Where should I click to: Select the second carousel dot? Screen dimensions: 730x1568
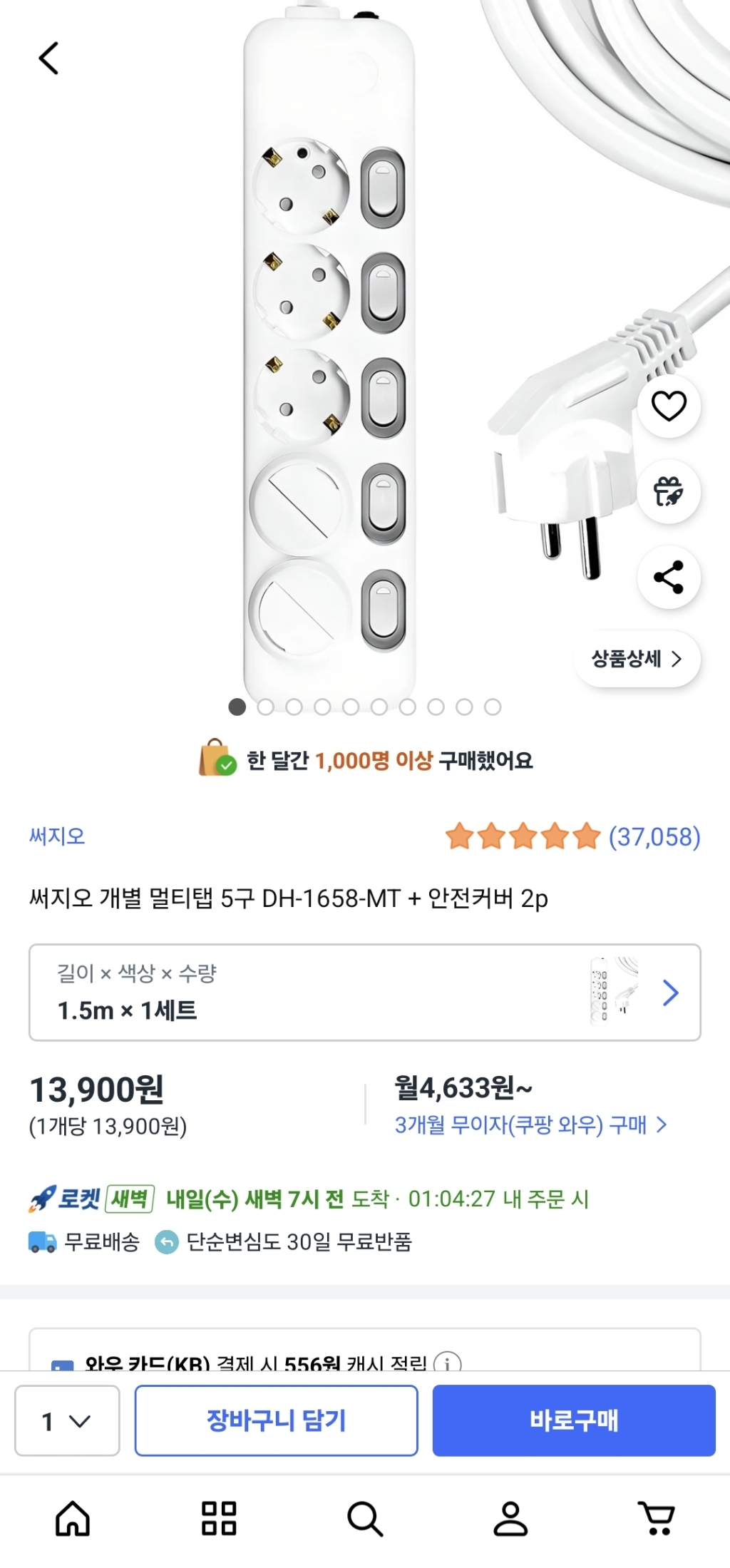coord(265,706)
